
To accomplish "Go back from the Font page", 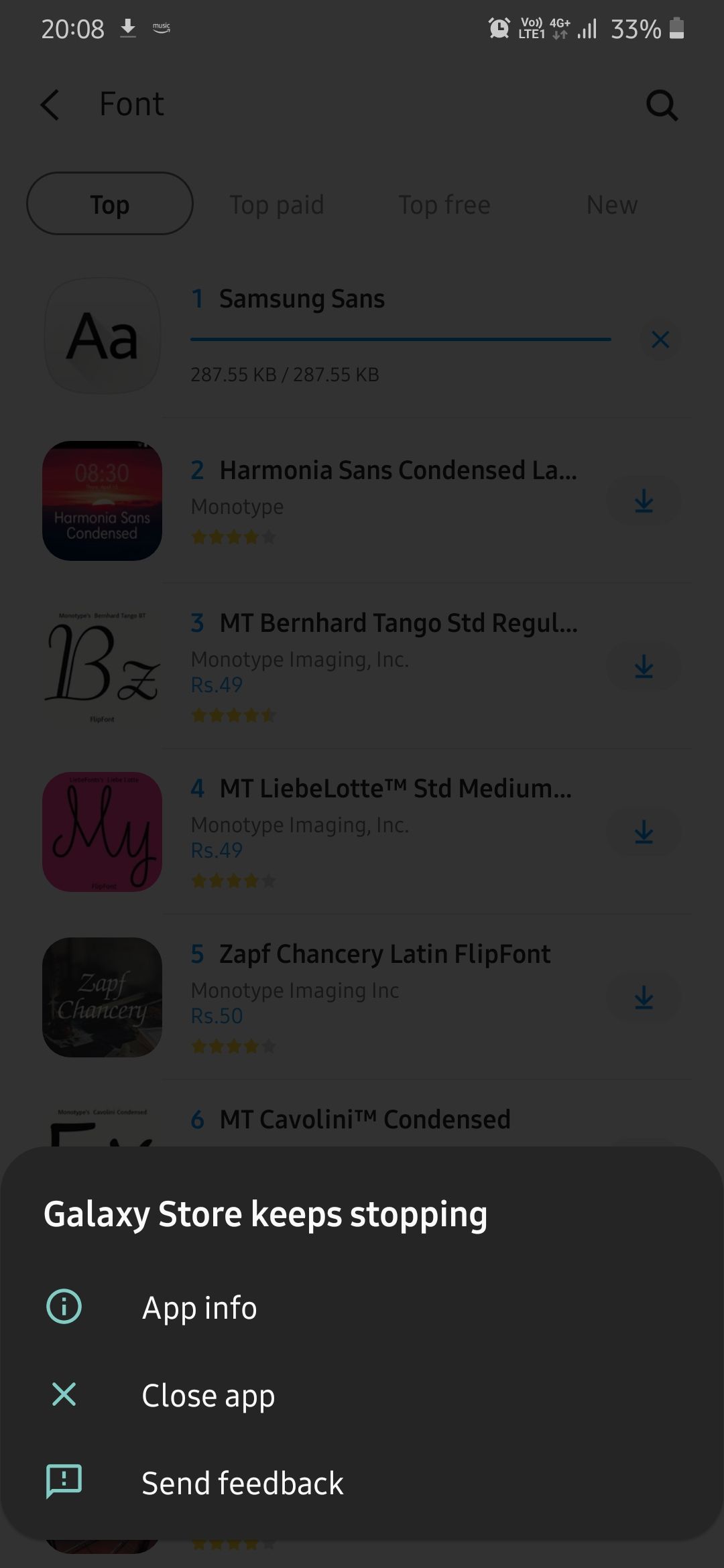I will pyautogui.click(x=50, y=105).
